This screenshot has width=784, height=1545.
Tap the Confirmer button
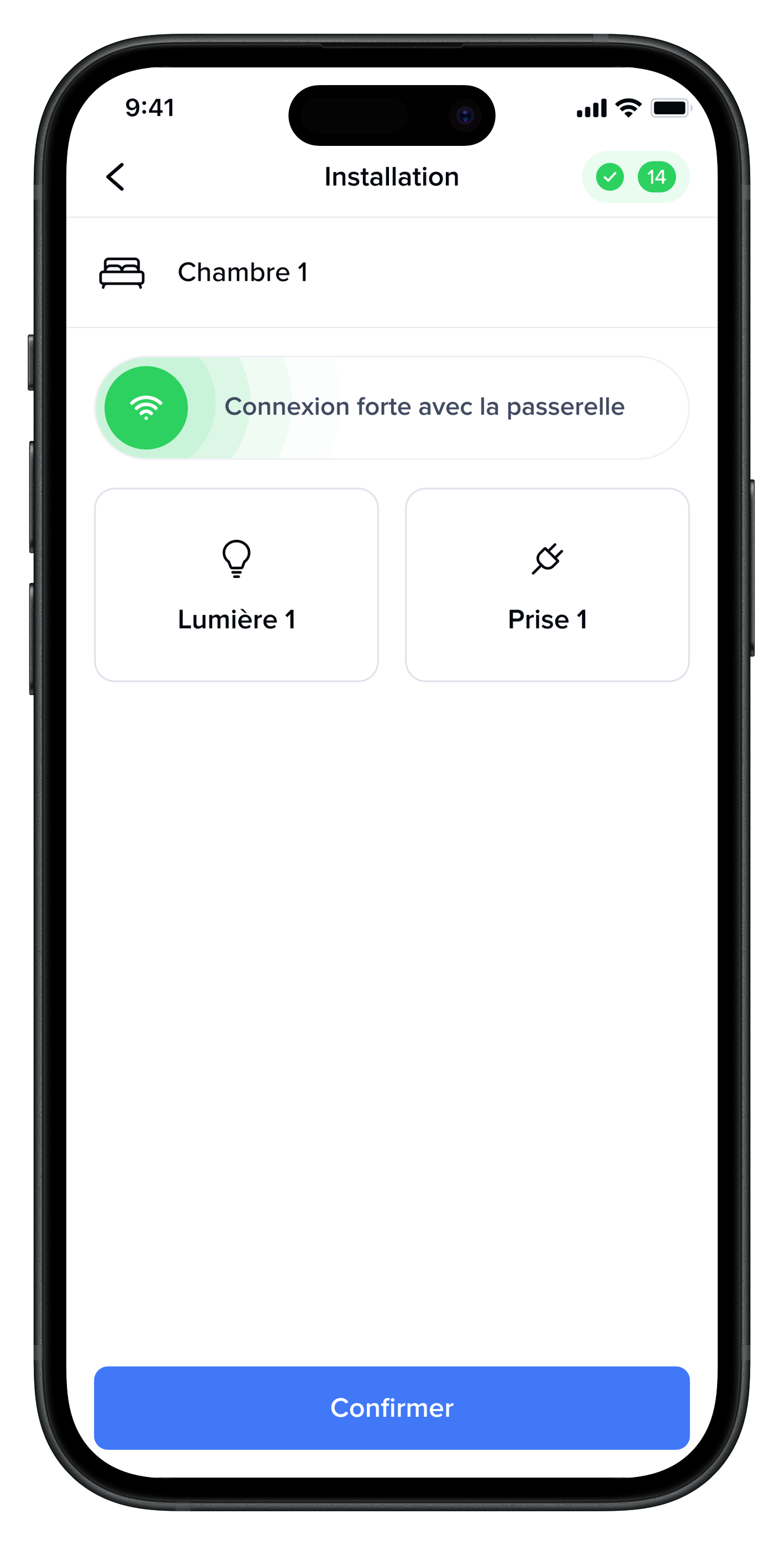point(392,1407)
